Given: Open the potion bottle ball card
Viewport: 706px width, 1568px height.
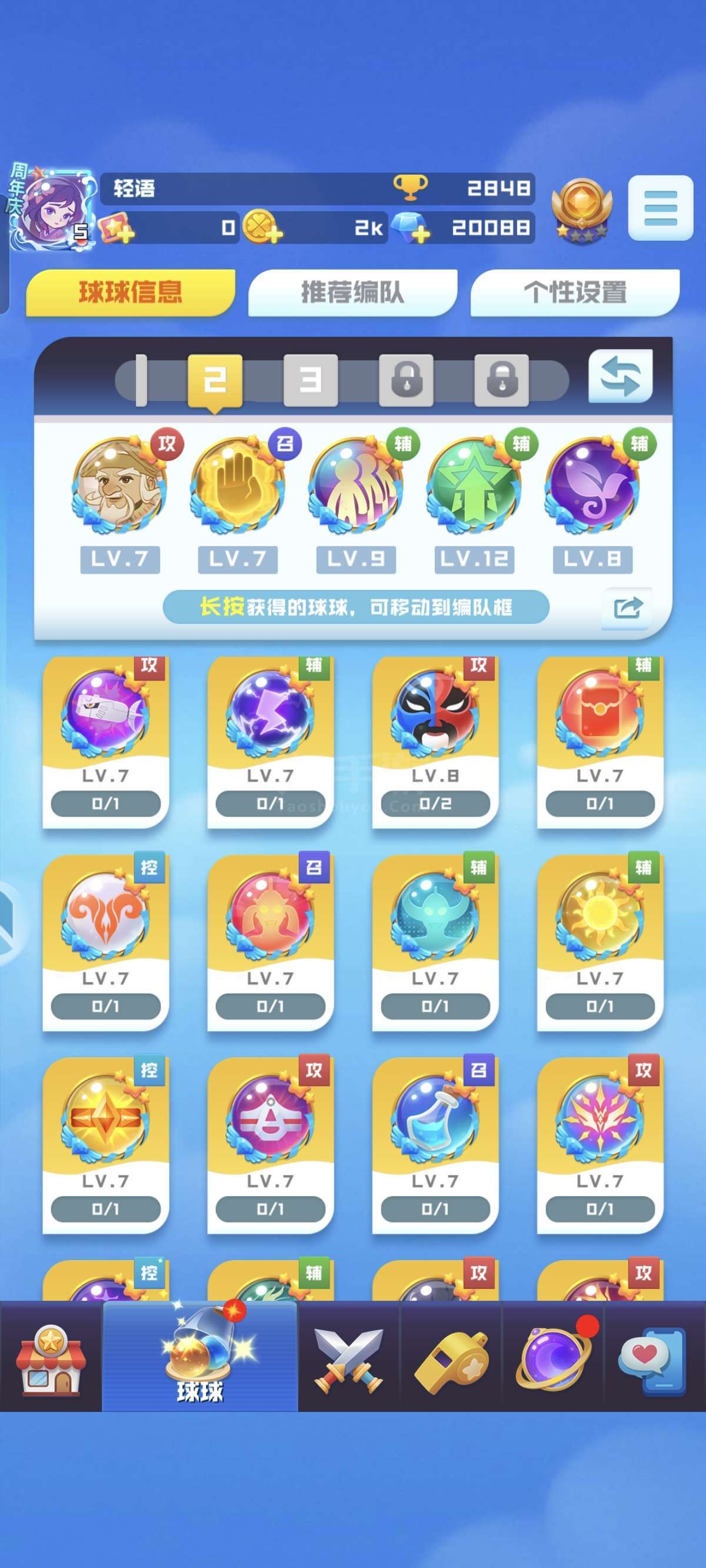Looking at the screenshot, I should 435,1145.
